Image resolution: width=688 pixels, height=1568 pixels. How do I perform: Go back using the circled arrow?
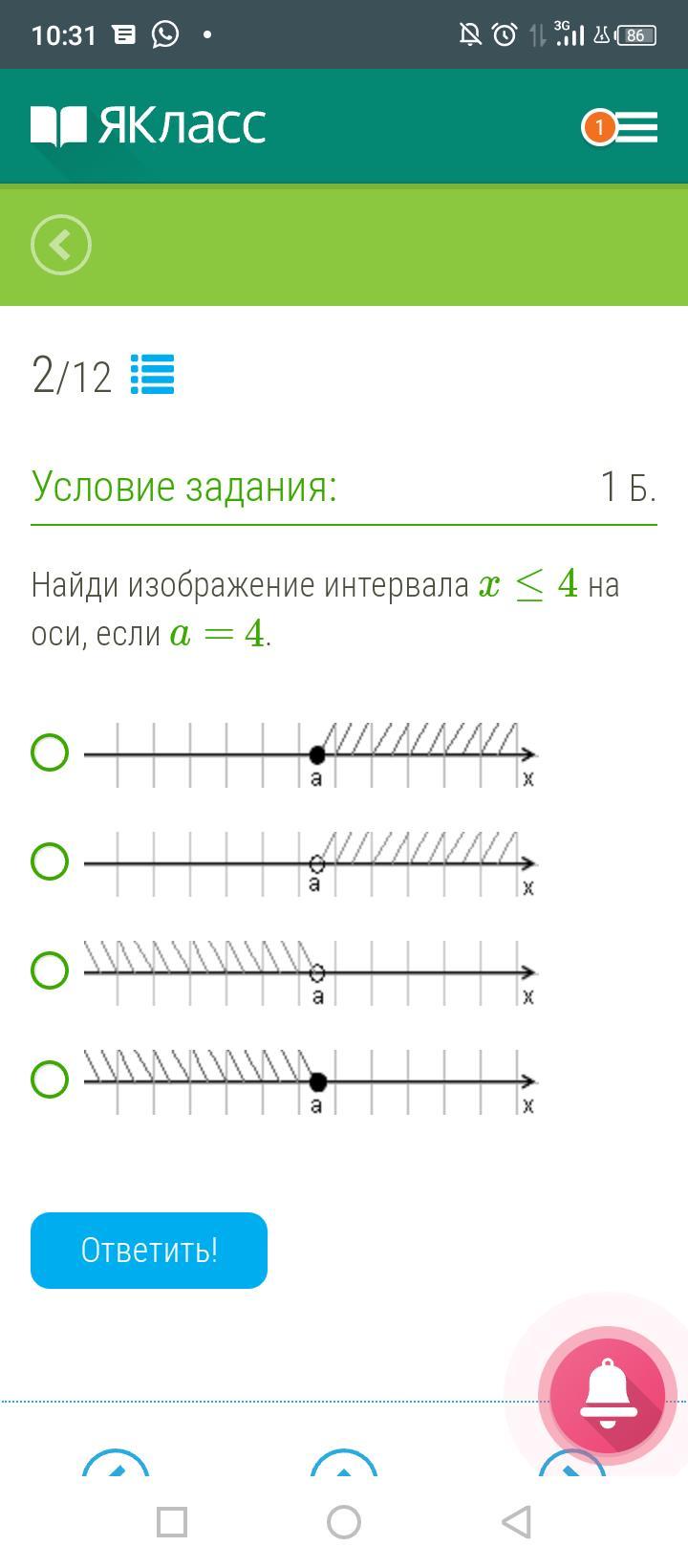61,245
